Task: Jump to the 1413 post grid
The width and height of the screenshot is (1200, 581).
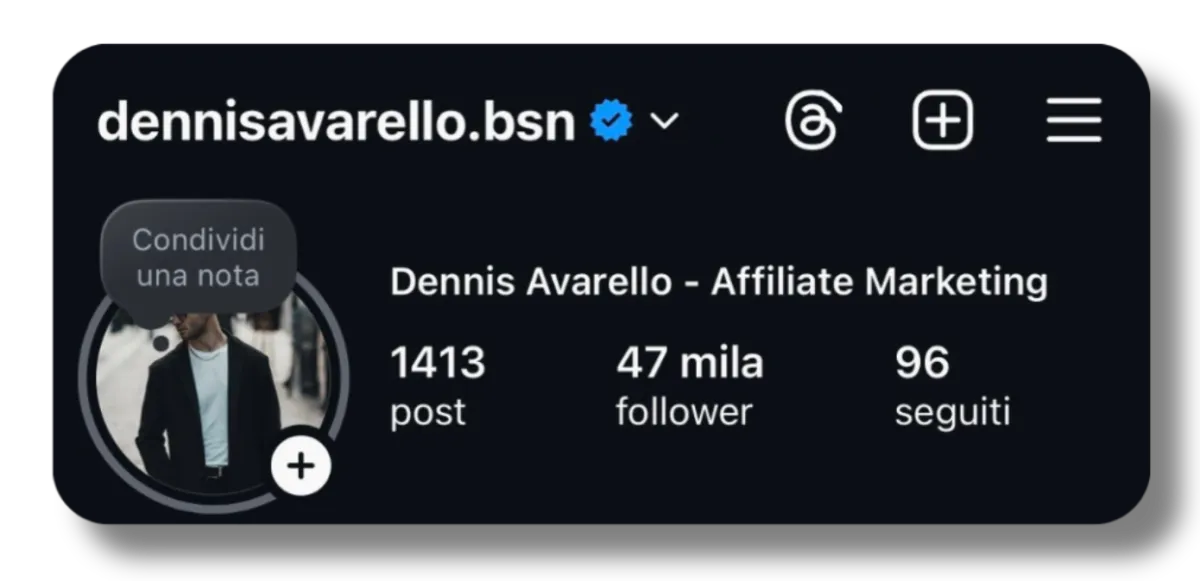Action: pyautogui.click(x=437, y=385)
